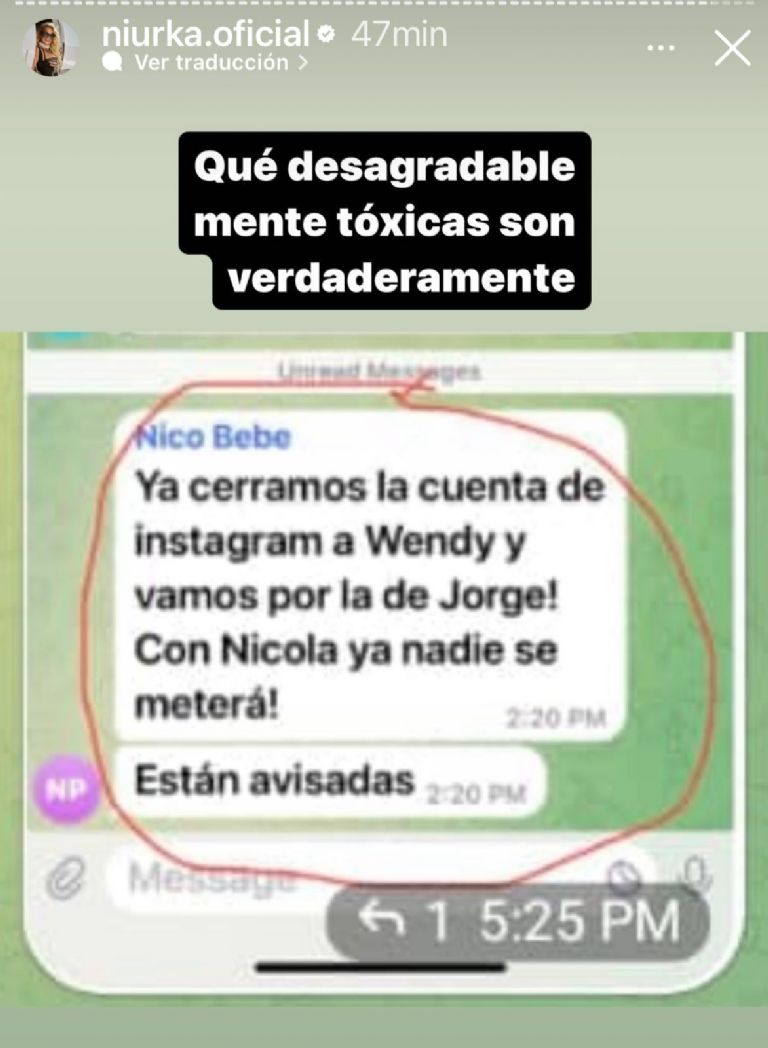Open the niurka.oficial username link
This screenshot has height=1048, width=768.
tap(205, 34)
